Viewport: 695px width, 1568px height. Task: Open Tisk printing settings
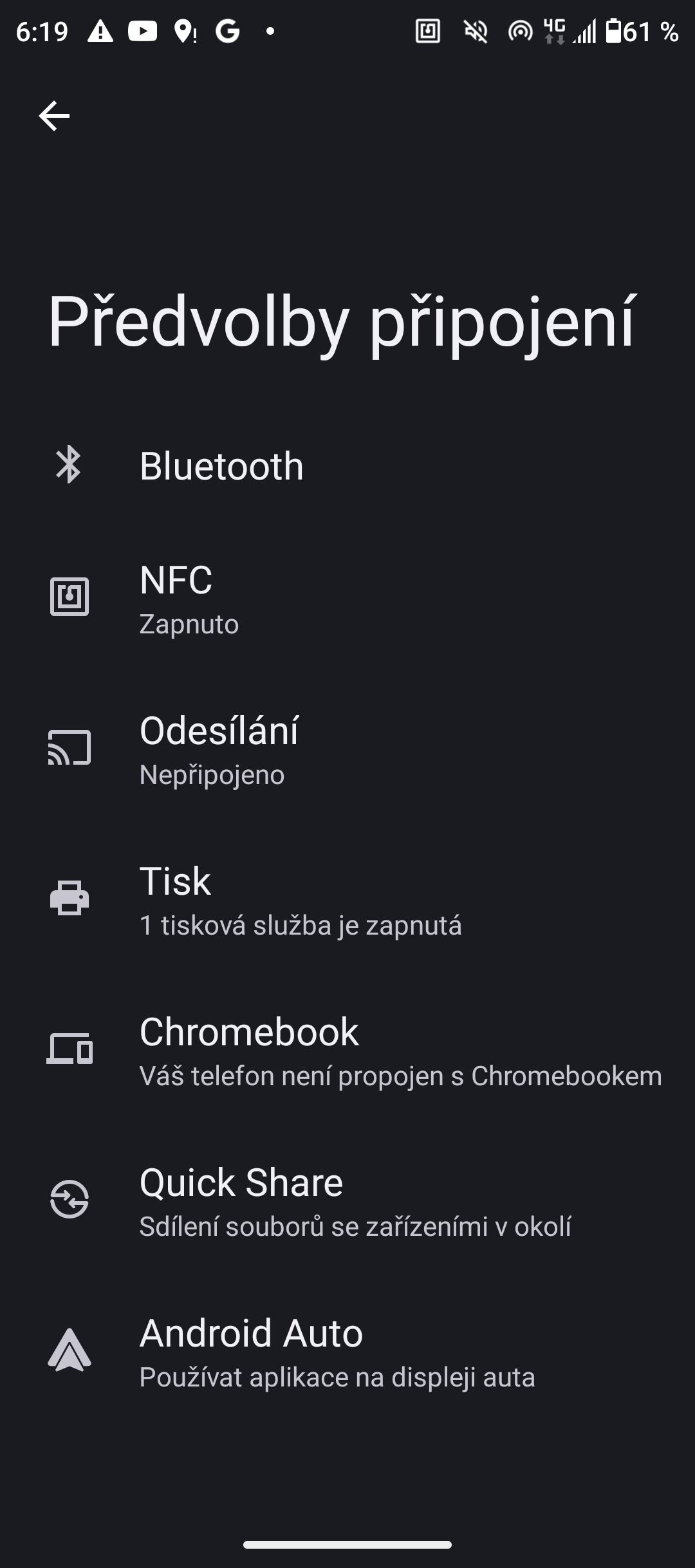[347, 900]
